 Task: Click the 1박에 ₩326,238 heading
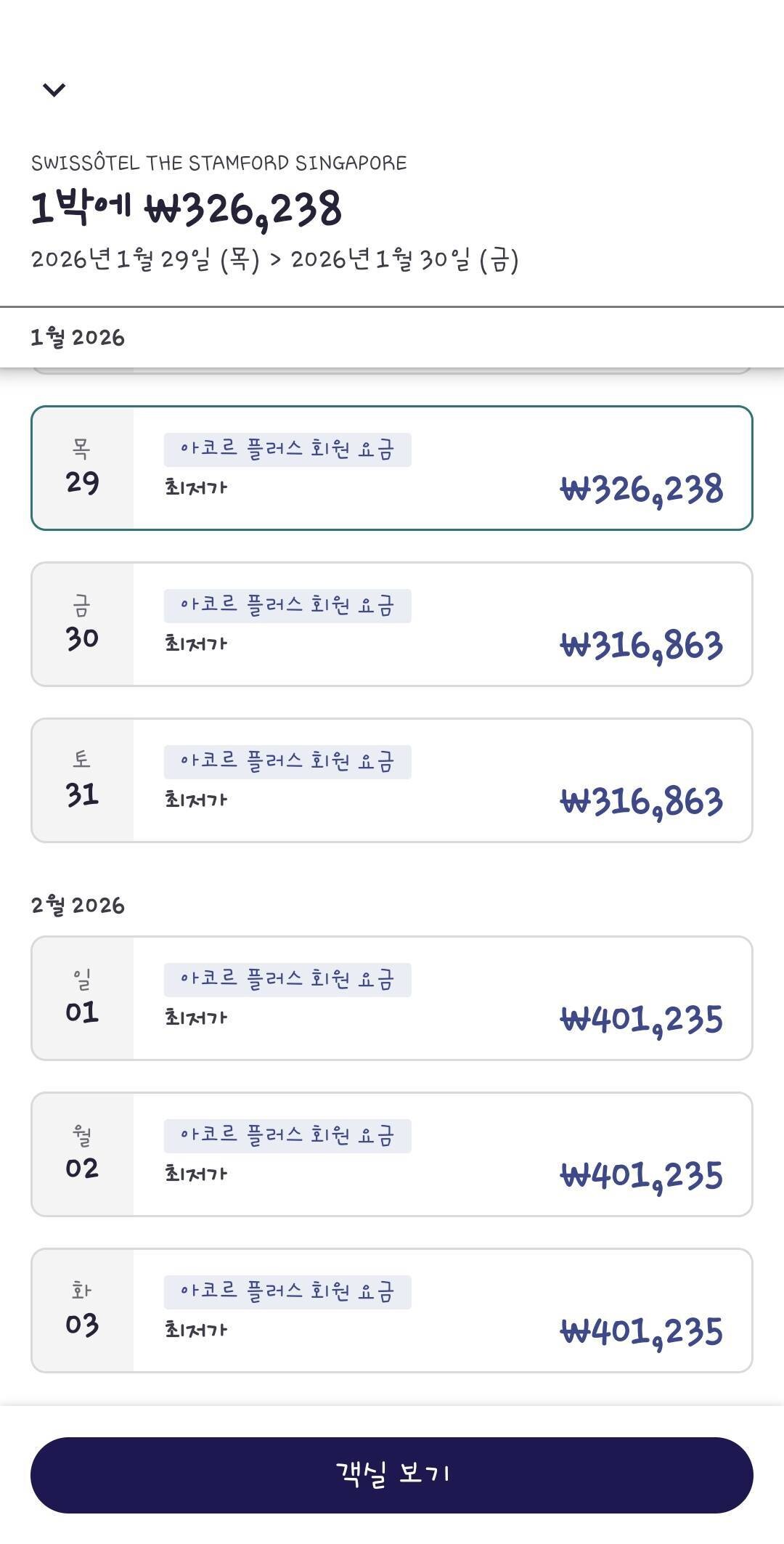coord(187,208)
